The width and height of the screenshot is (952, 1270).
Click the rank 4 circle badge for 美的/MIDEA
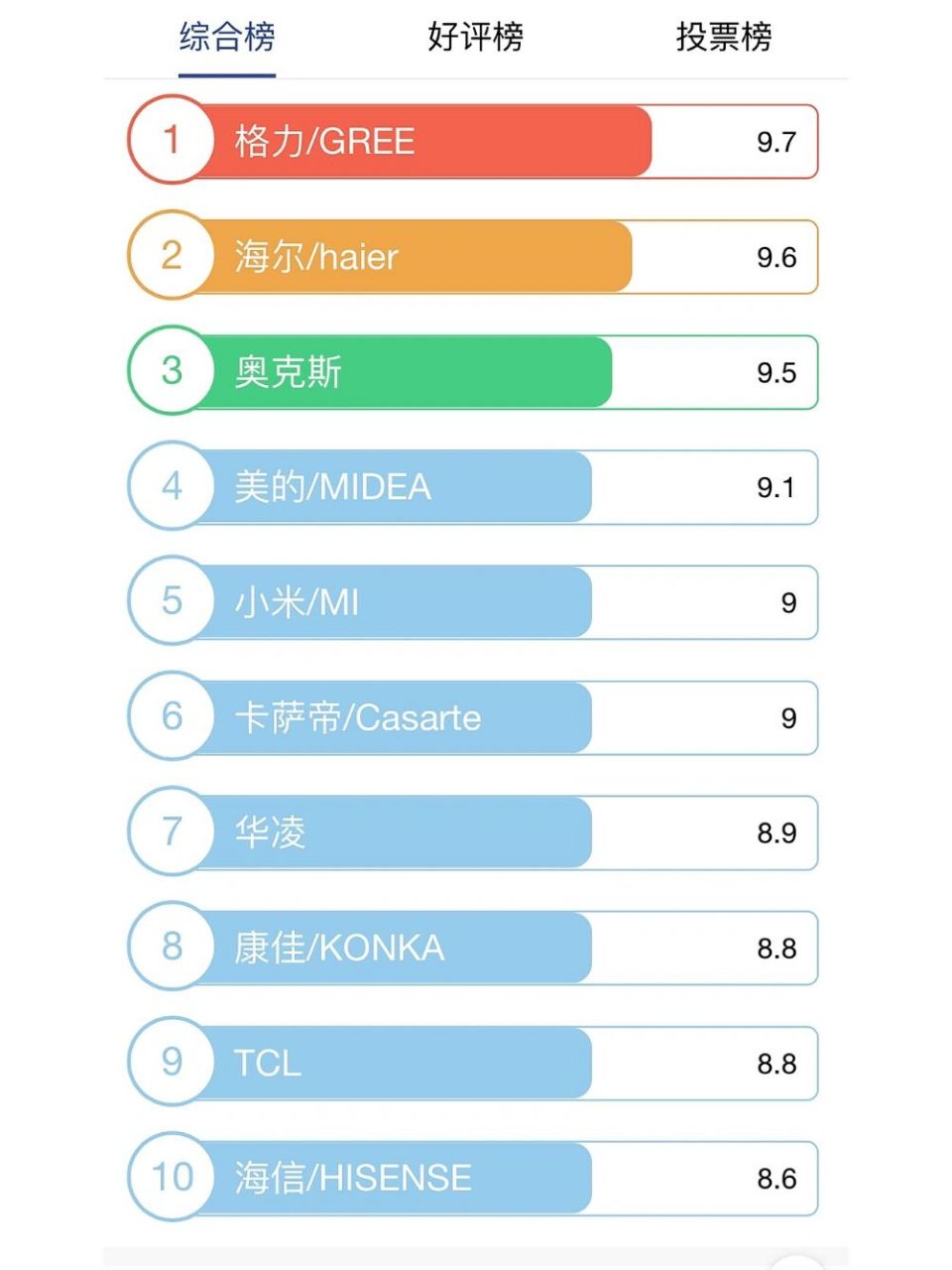174,486
